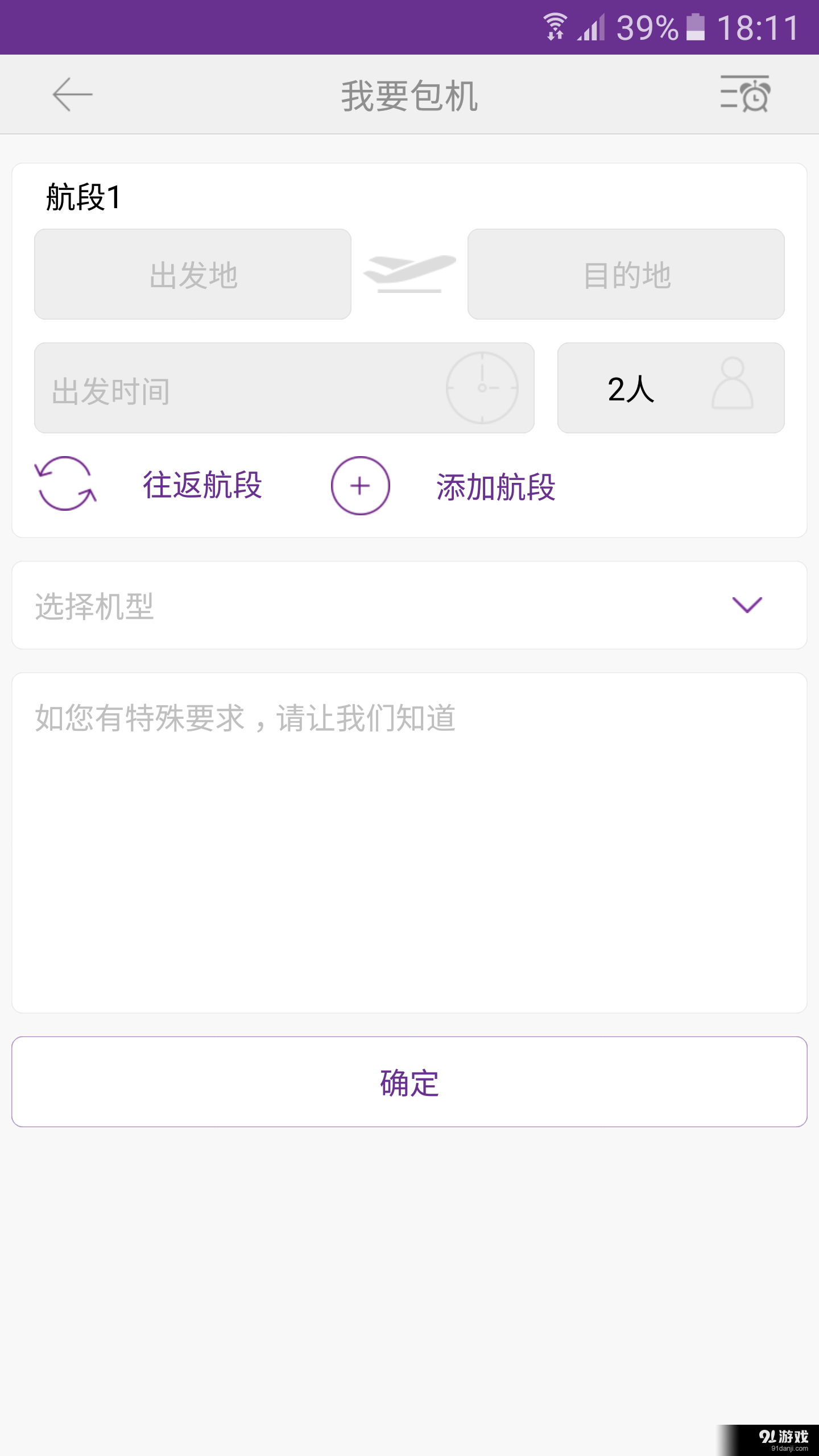Screen dimensions: 819x1456
Task: Click the chevron arrow next to 选择机型
Action: [x=747, y=605]
